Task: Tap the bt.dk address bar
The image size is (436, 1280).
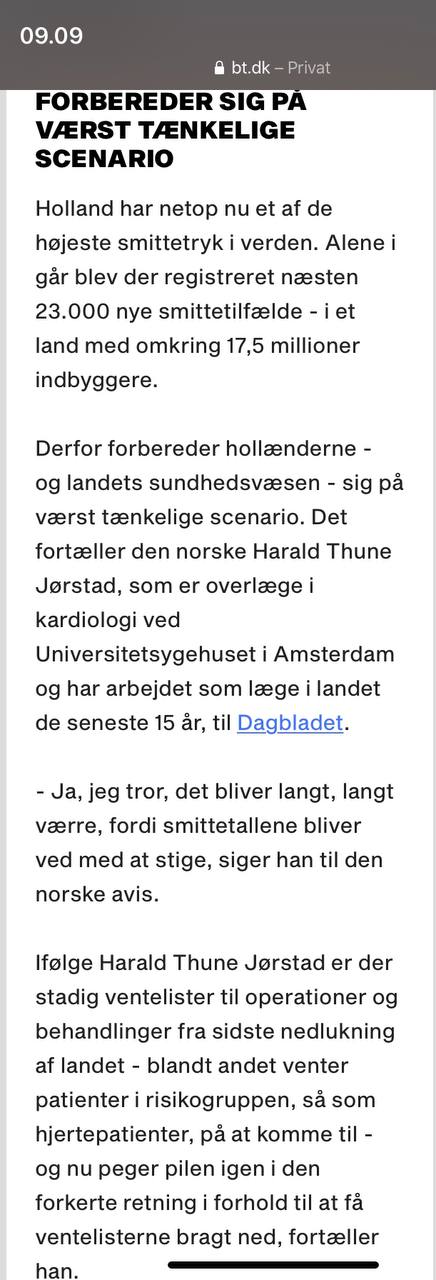Action: coord(272,68)
